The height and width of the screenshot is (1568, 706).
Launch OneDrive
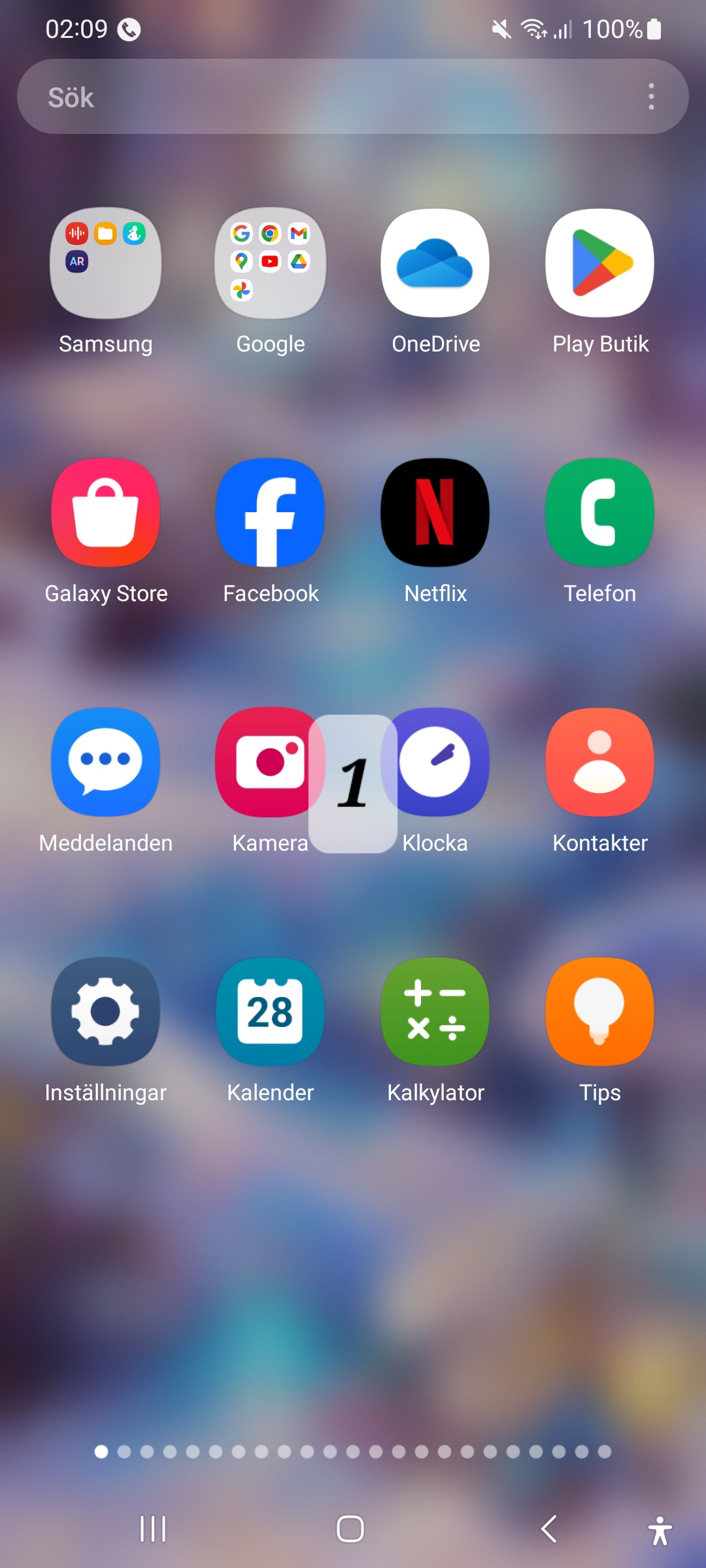click(435, 263)
